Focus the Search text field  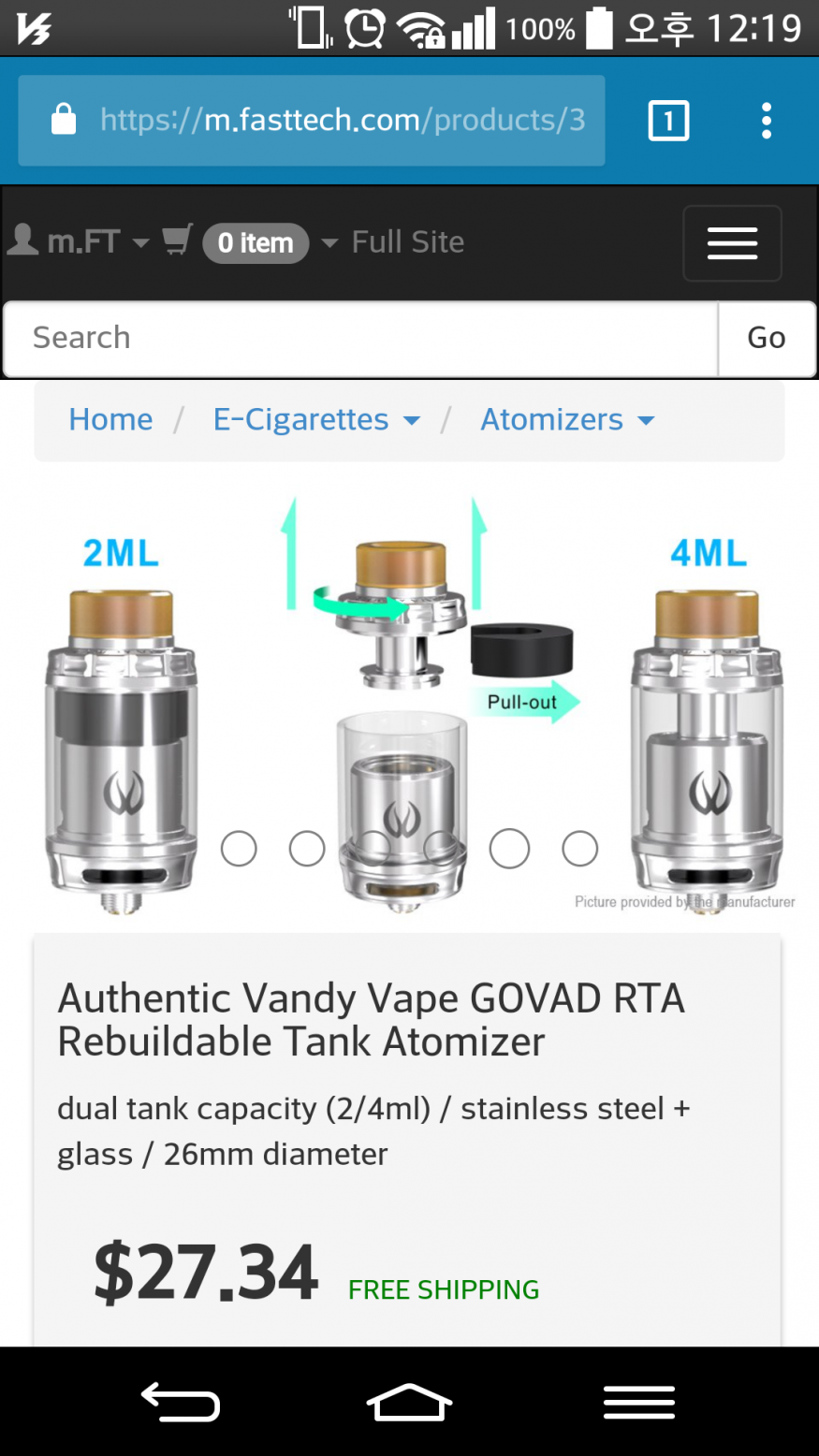point(360,339)
